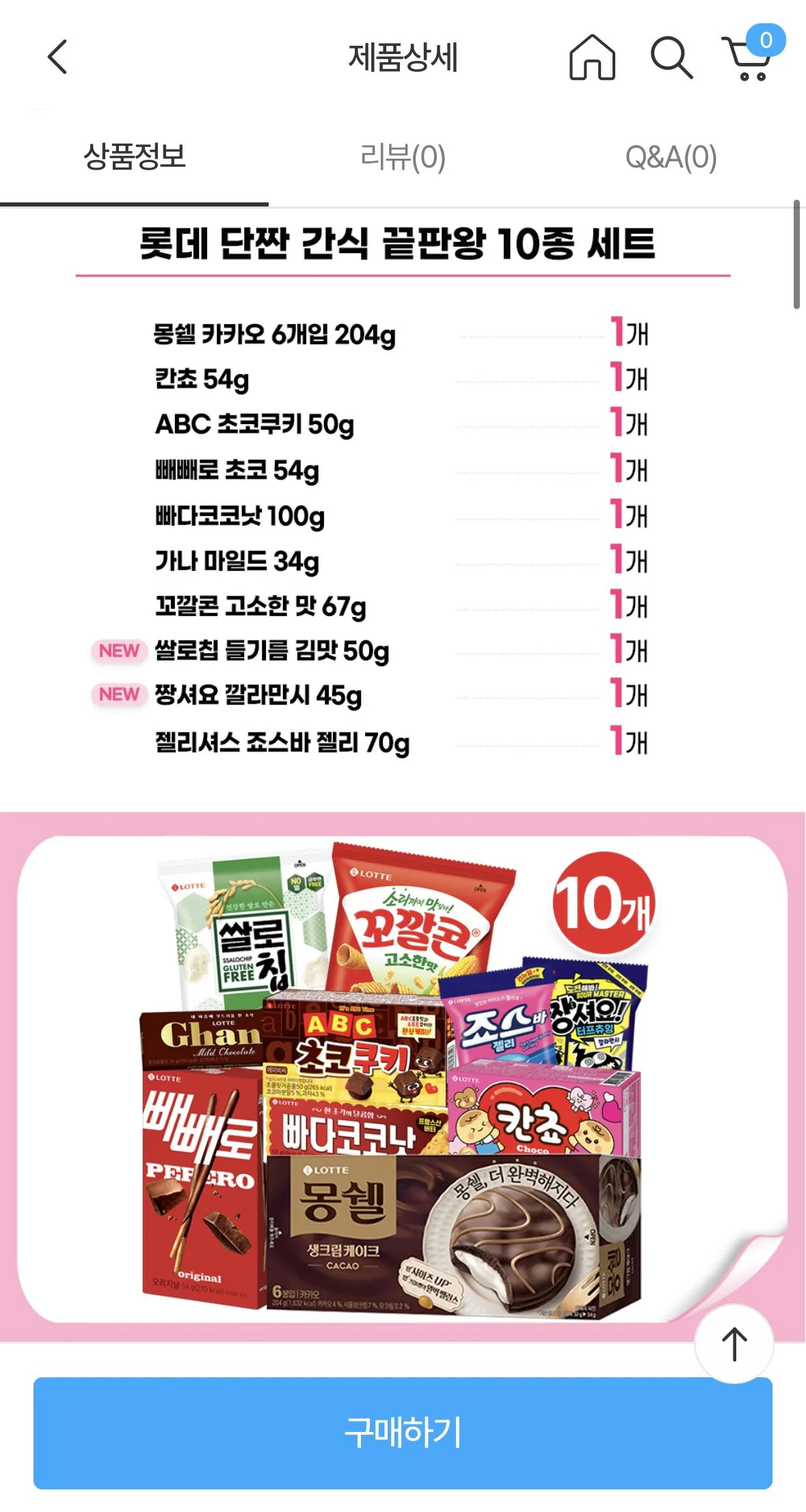Switch to the 리뷰(0) tab
Viewport: 806px width, 1512px height.
click(x=403, y=157)
